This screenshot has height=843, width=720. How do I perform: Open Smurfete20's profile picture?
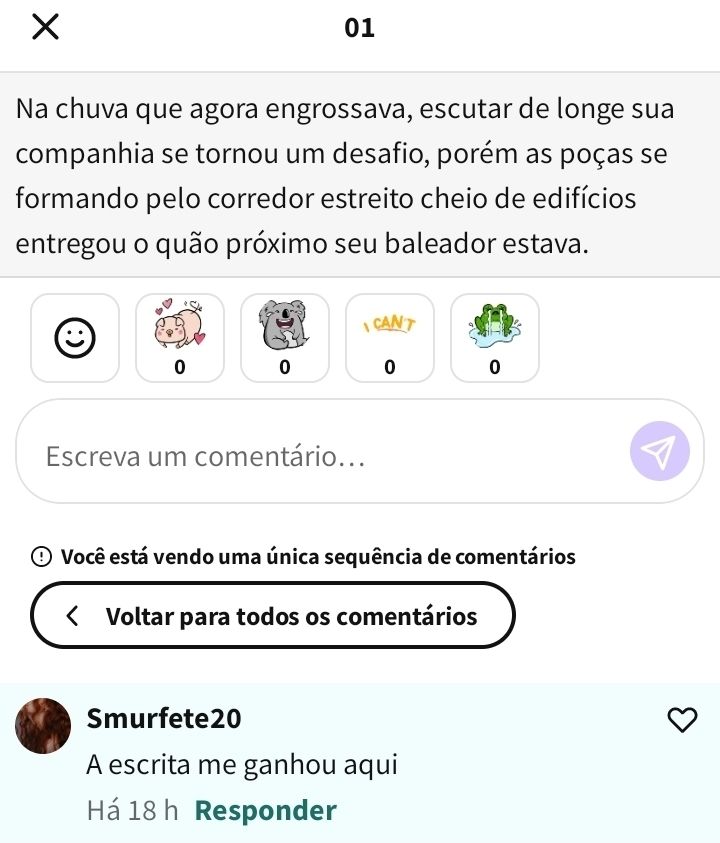click(x=44, y=726)
